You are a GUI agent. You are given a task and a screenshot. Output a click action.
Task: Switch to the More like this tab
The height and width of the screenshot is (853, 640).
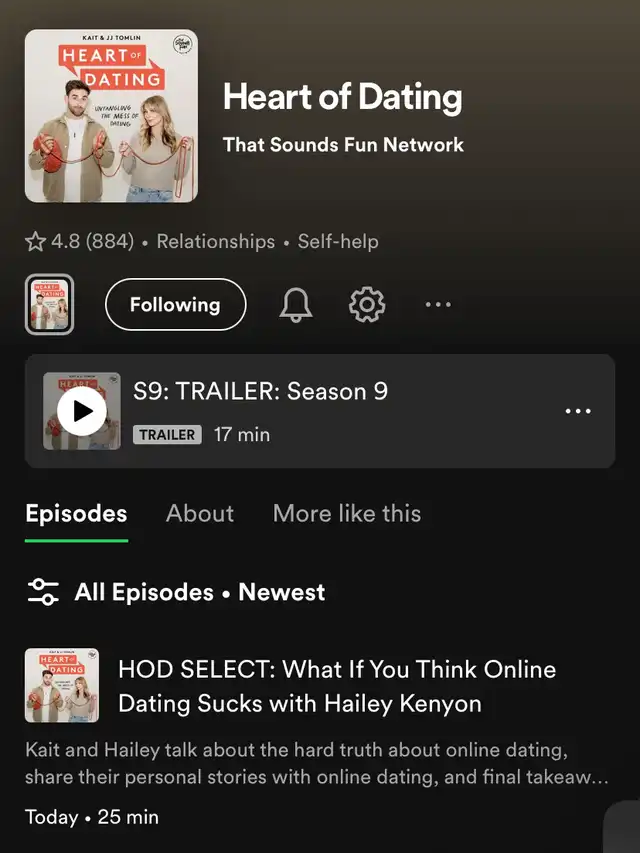pyautogui.click(x=347, y=513)
